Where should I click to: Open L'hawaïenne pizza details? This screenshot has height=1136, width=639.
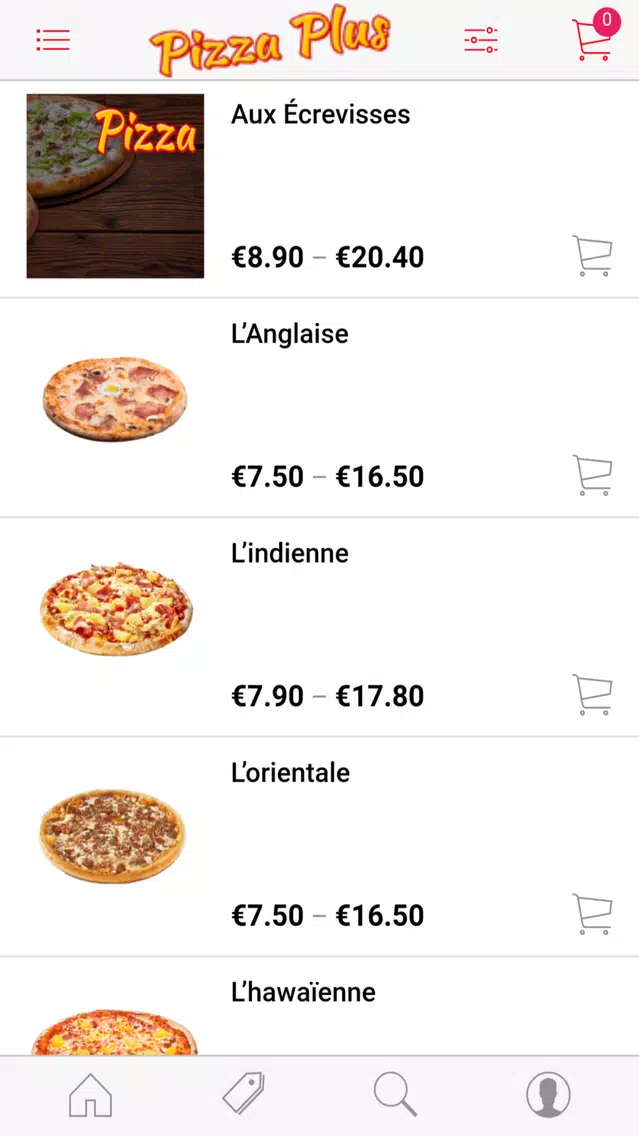pyautogui.click(x=303, y=993)
